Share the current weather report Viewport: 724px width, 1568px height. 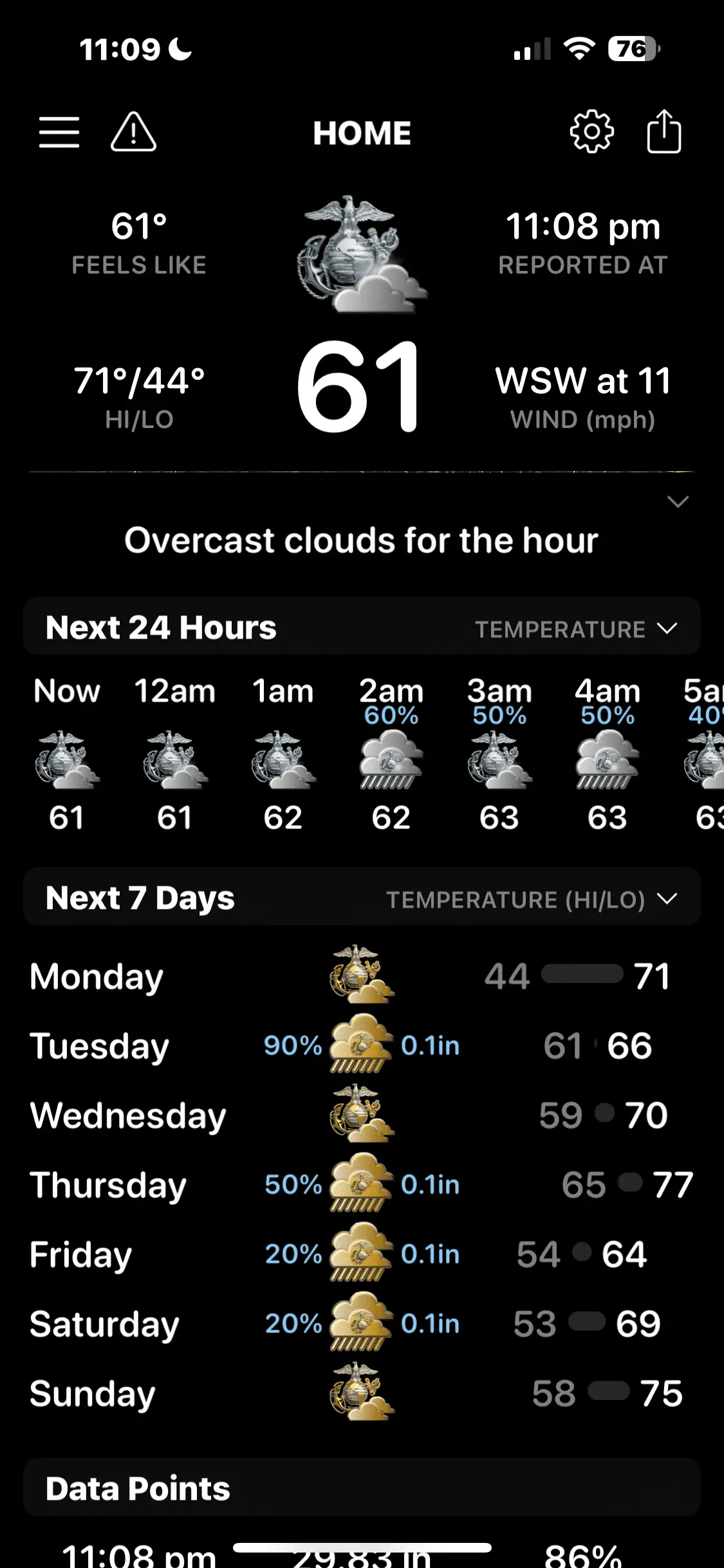(x=664, y=132)
